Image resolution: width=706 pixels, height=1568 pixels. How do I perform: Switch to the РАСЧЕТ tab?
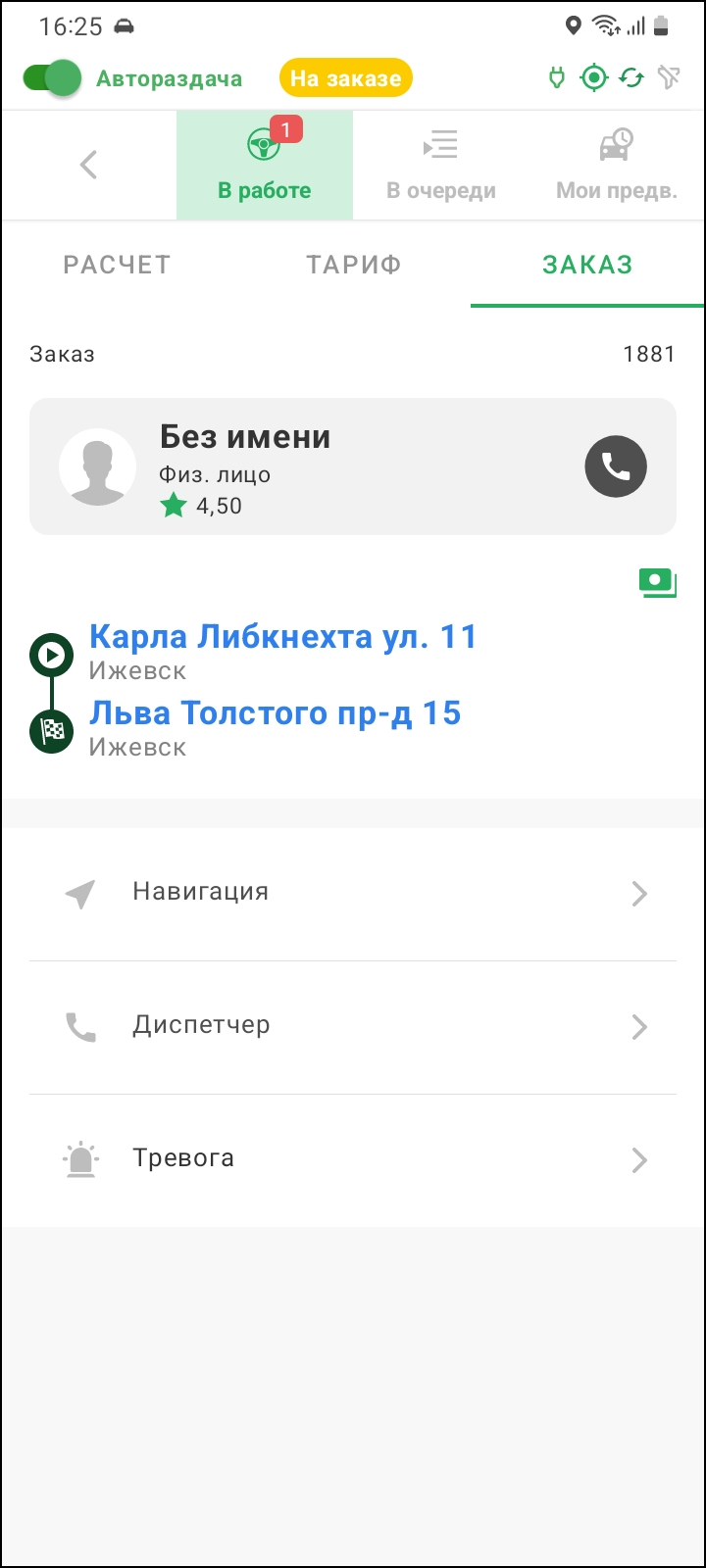point(117,265)
